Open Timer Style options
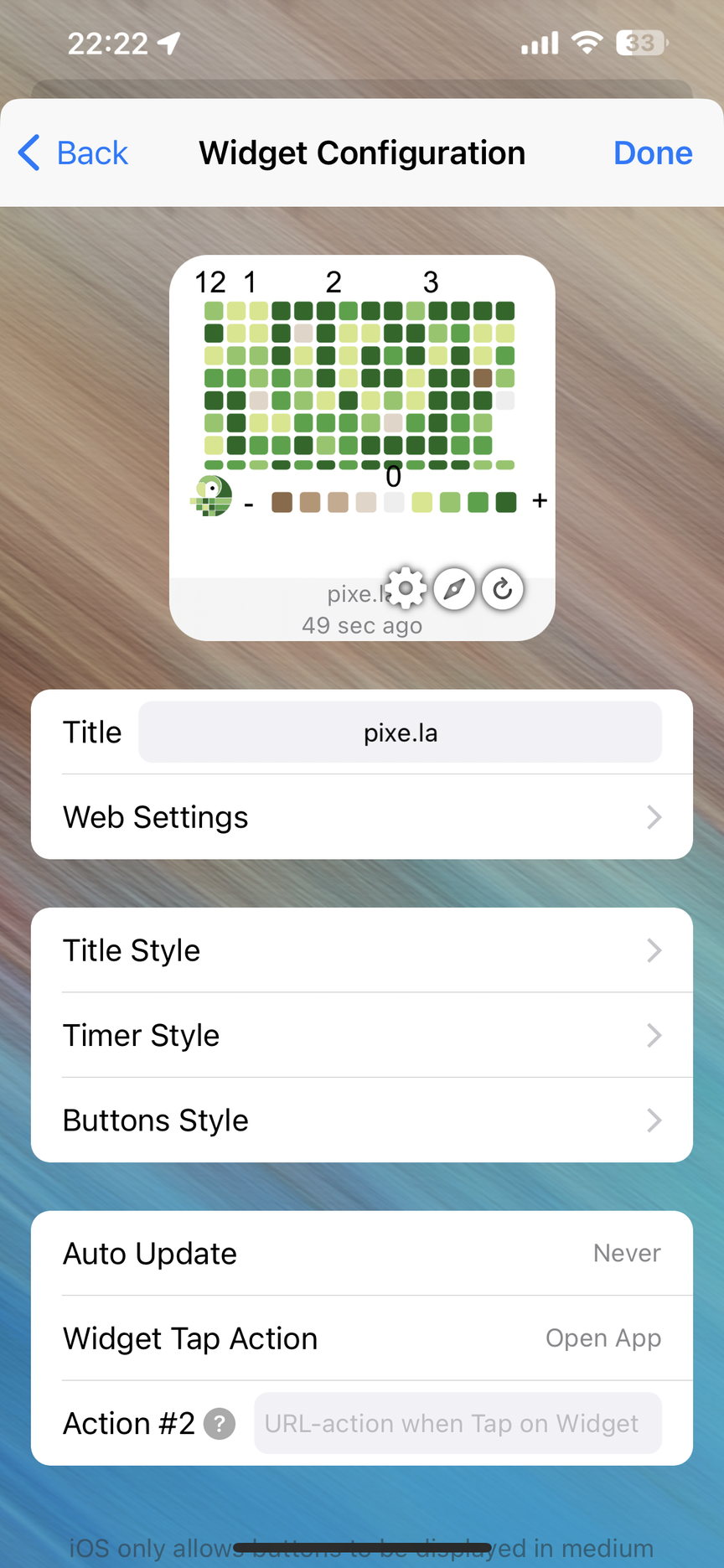This screenshot has width=724, height=1568. [x=362, y=1035]
